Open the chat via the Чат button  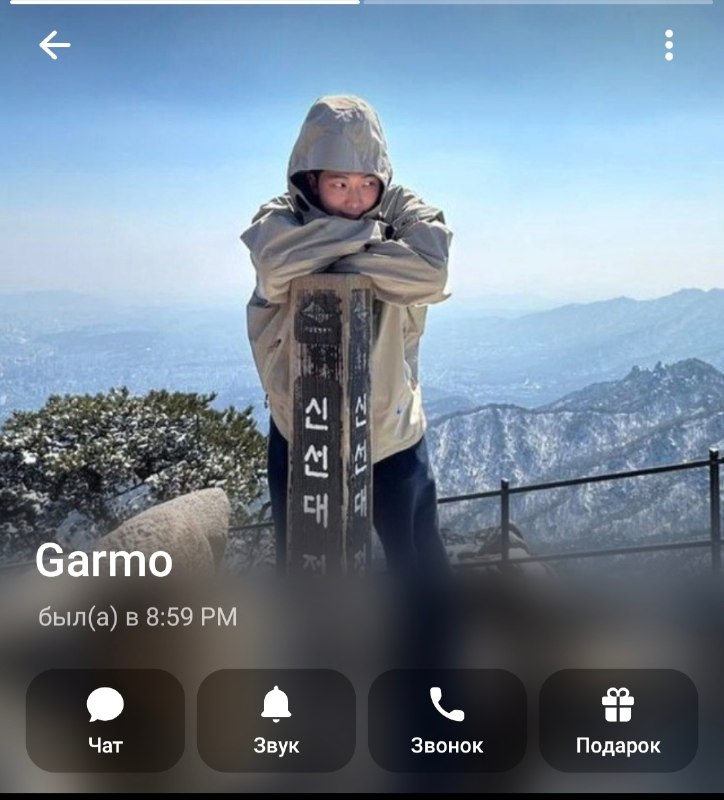(105, 720)
